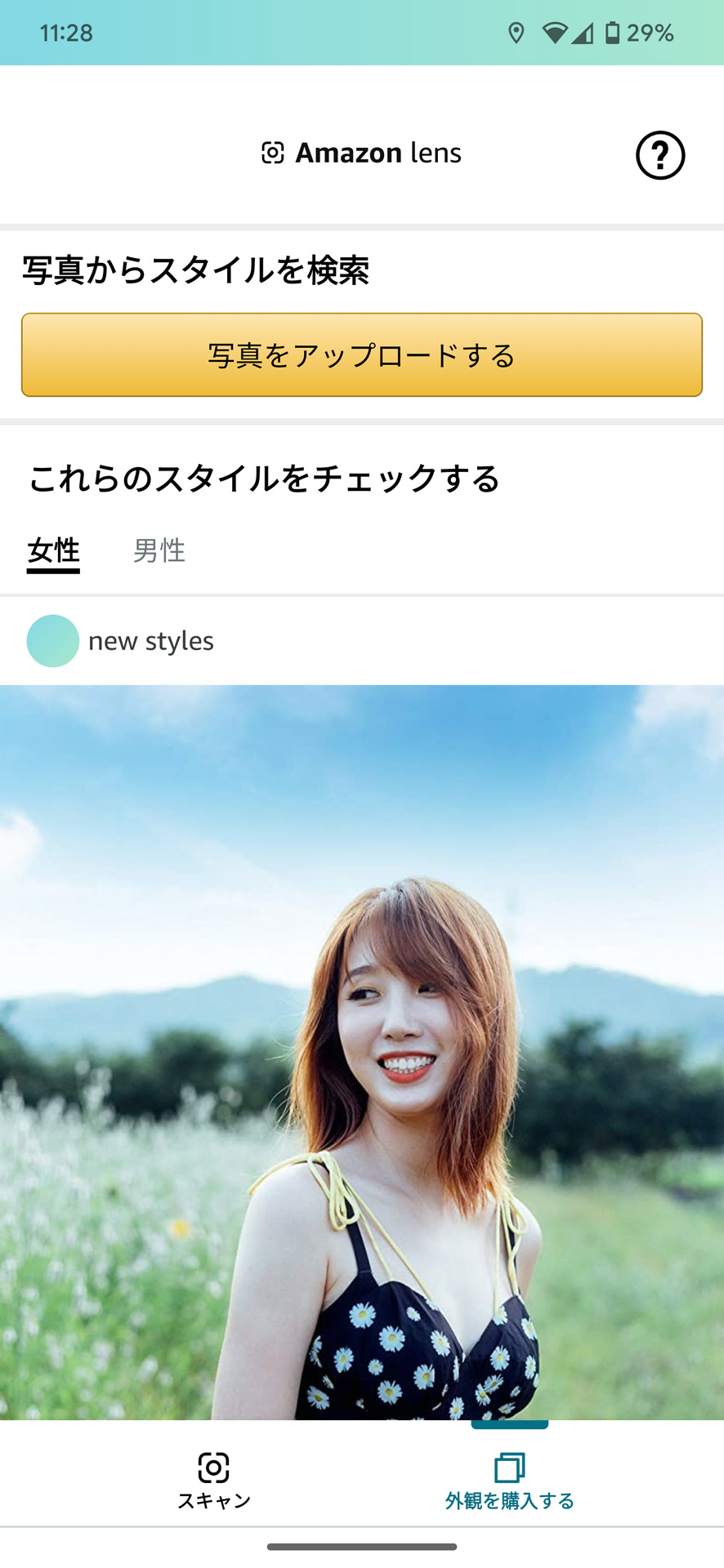Tap the teal circle avatar next to new styles
The height and width of the screenshot is (1568, 724).
52,641
